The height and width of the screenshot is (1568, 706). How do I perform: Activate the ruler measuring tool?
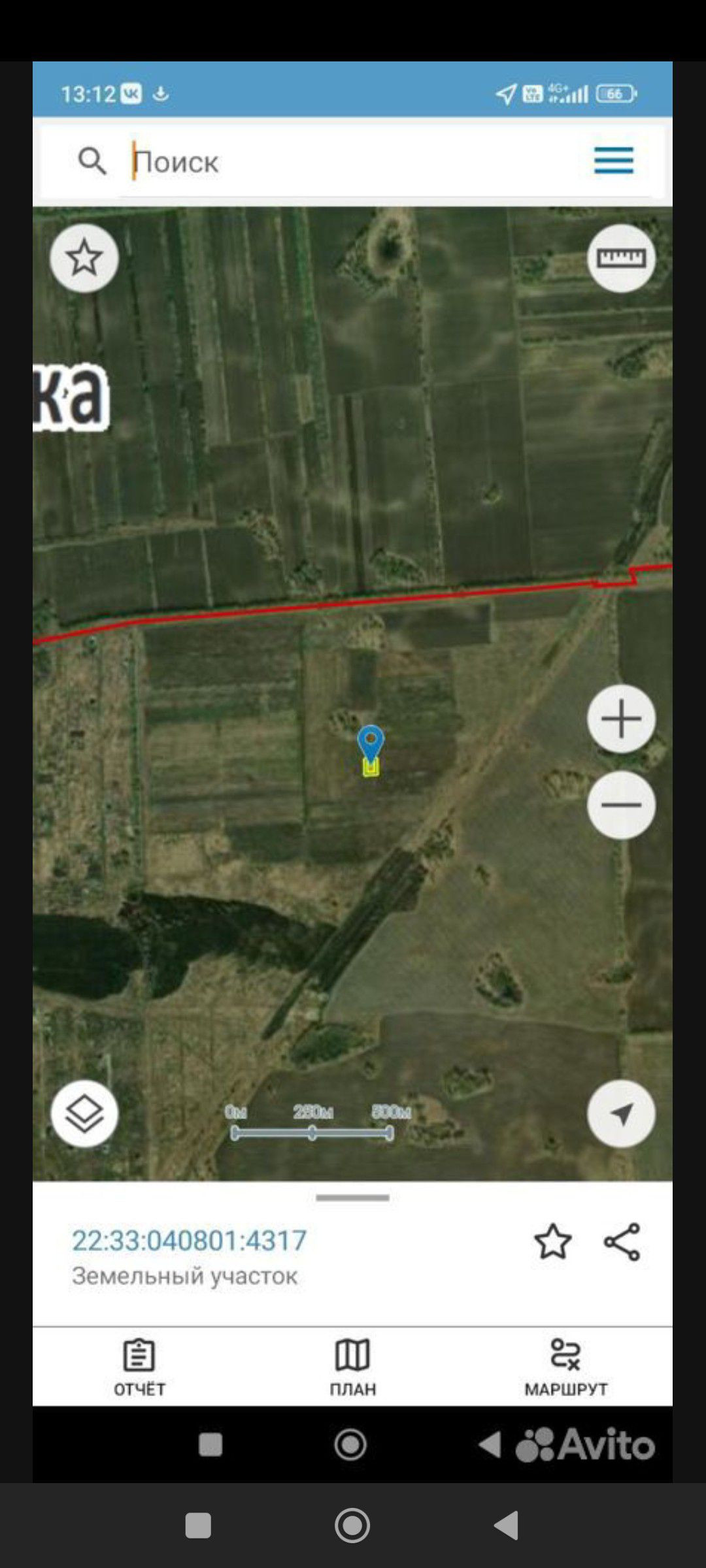pos(621,258)
